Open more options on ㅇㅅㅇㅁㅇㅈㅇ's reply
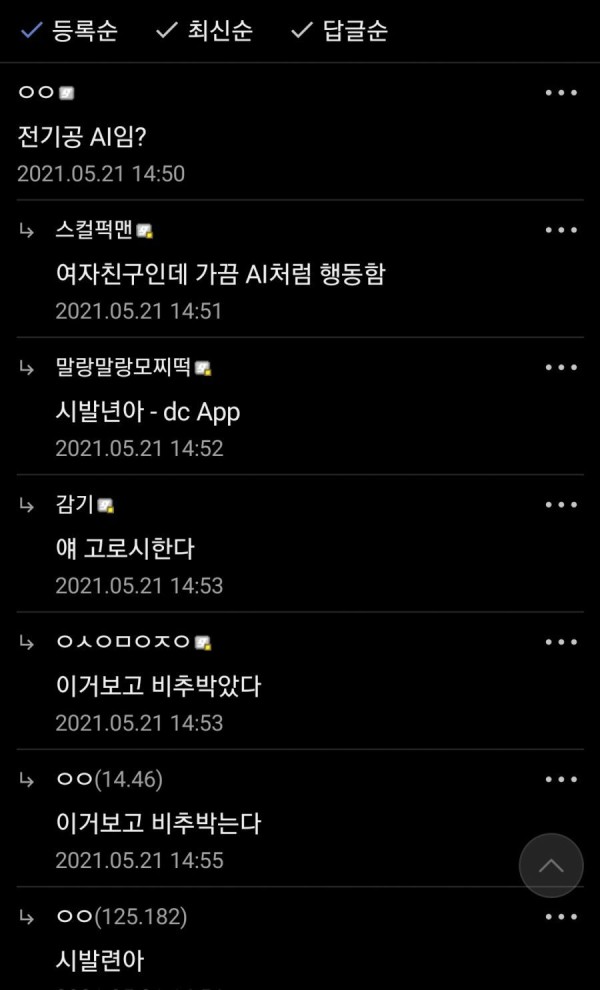Image resolution: width=600 pixels, height=990 pixels. point(561,641)
